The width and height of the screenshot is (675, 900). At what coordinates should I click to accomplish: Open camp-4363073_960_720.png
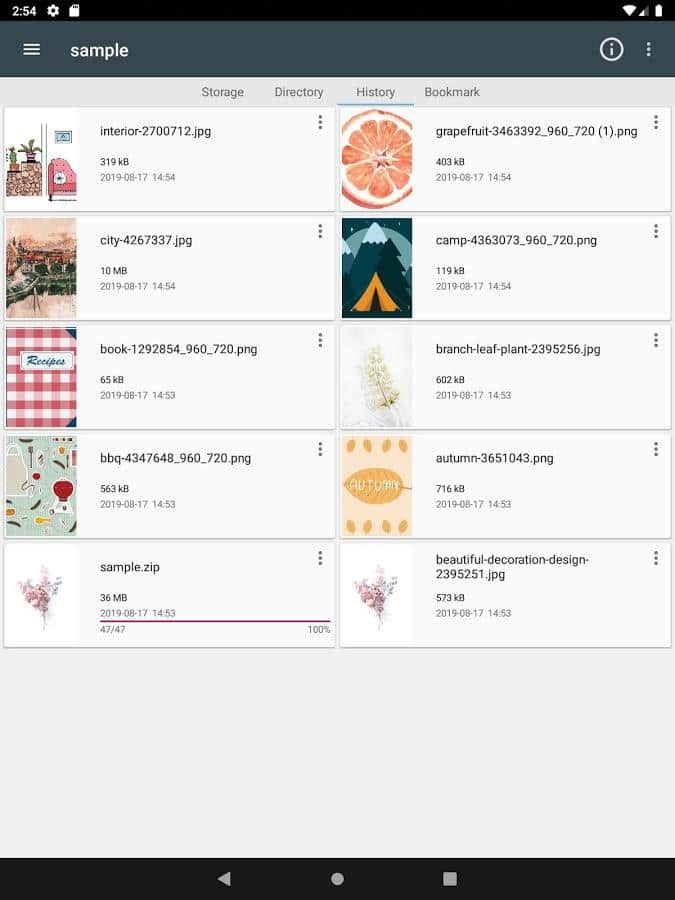click(516, 240)
